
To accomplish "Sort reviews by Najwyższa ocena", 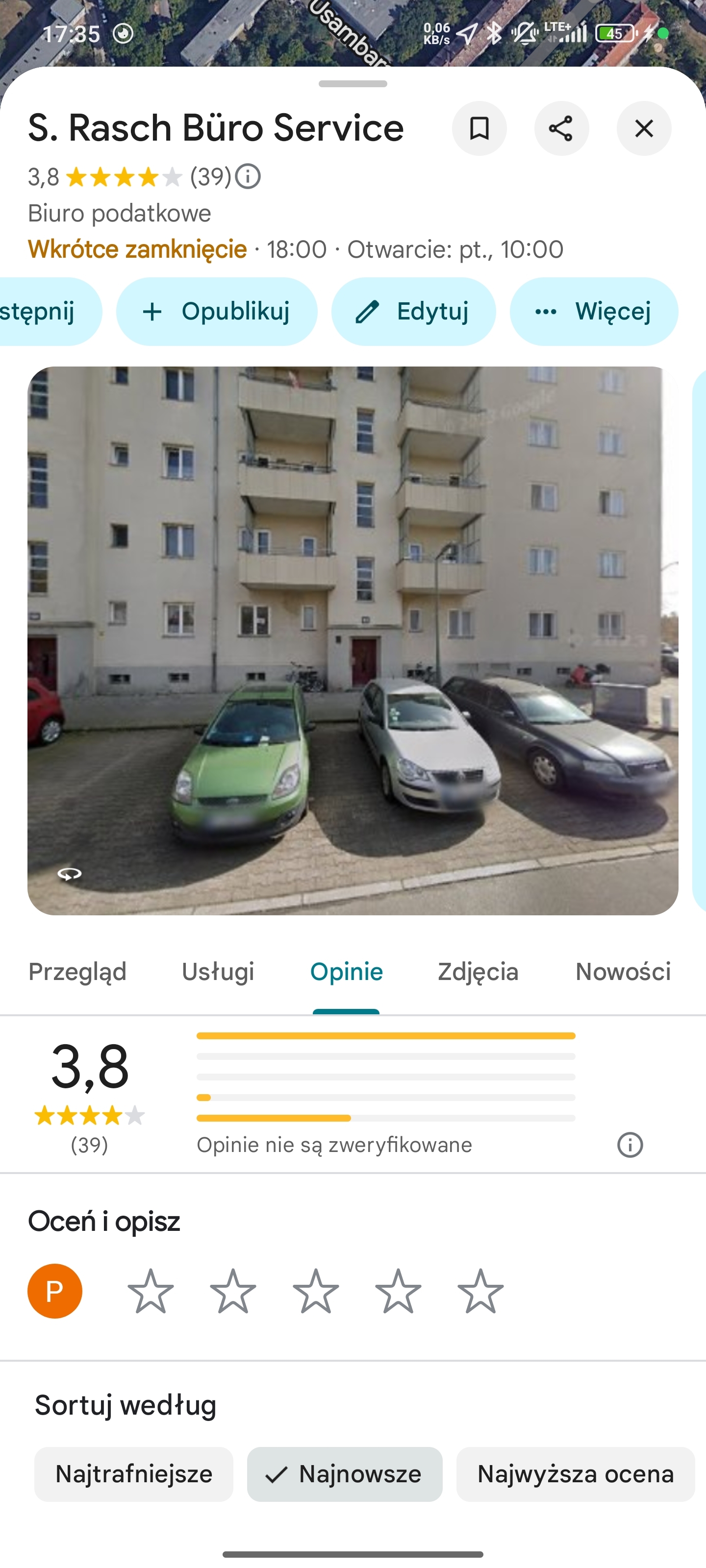I will (x=575, y=1474).
